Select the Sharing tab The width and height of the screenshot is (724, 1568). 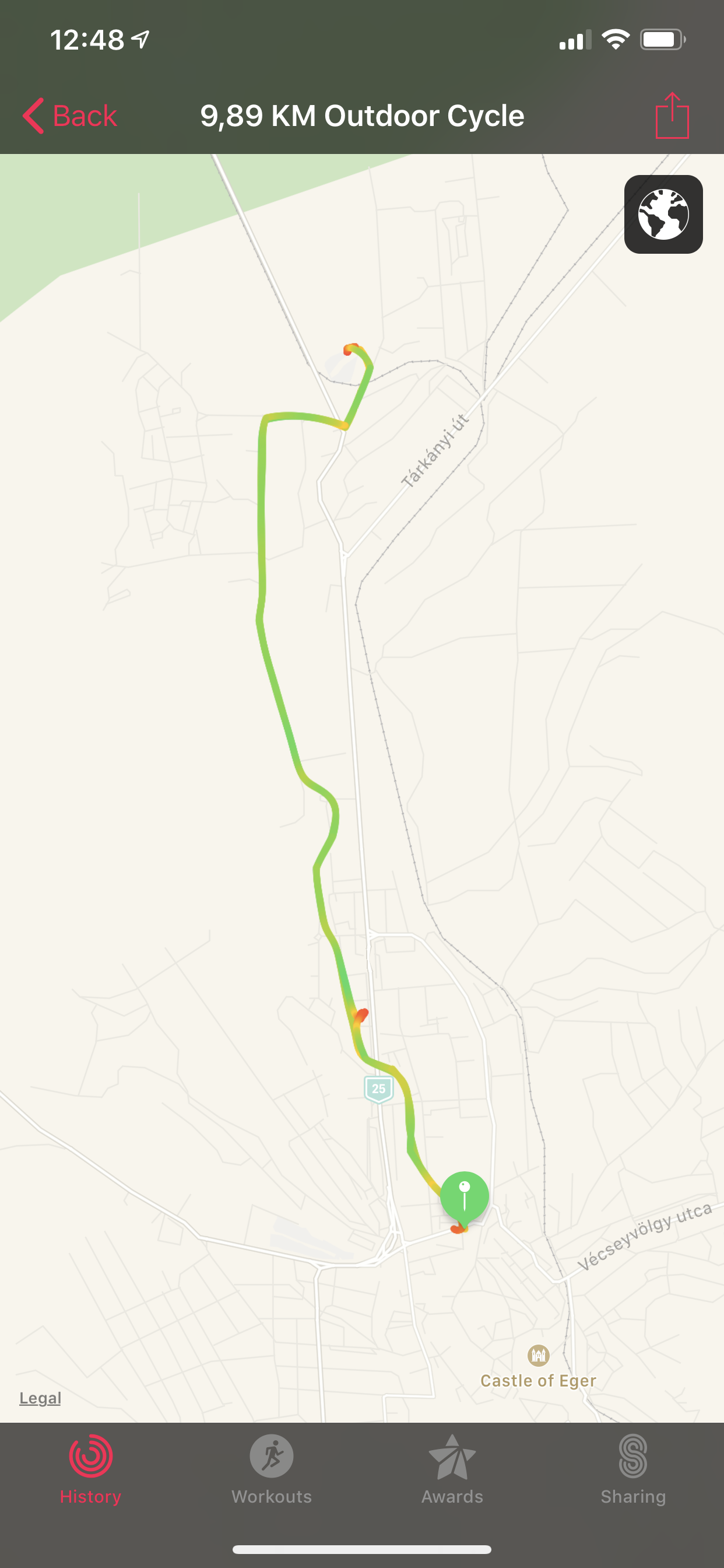click(x=632, y=1469)
